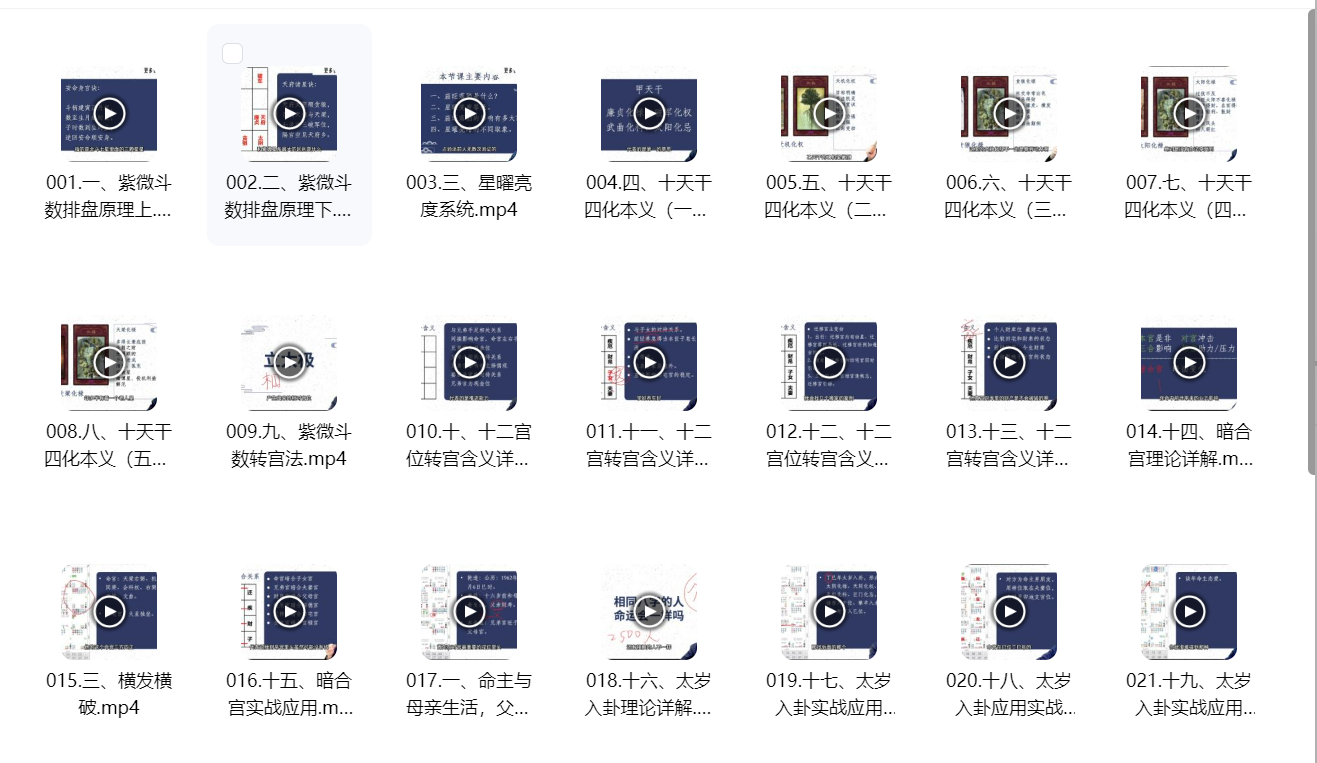This screenshot has height=763, width=1317.
Task: Play video 018 太岁入卦理论详解
Action: coord(649,611)
